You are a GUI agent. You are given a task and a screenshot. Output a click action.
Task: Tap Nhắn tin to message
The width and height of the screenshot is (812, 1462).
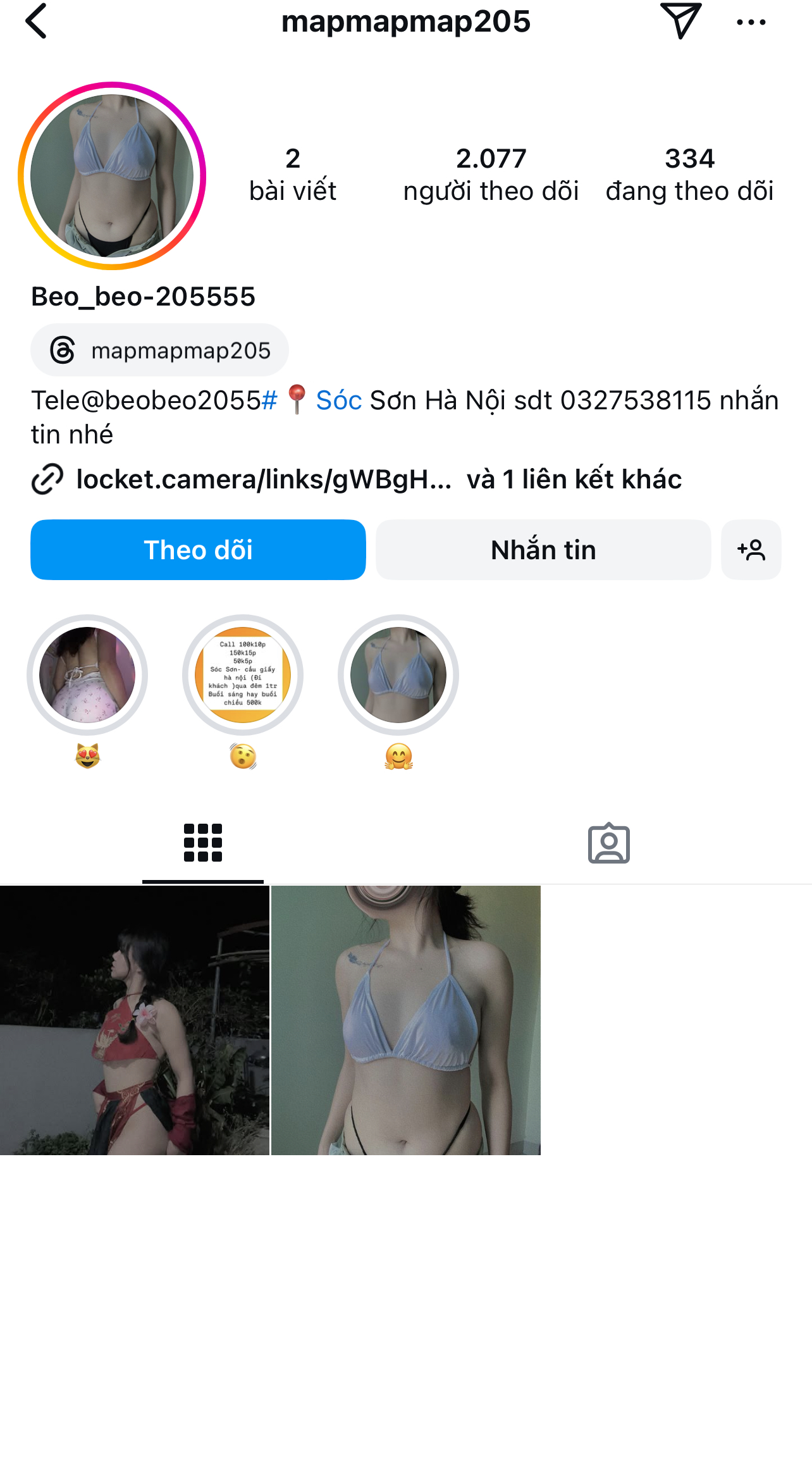543,550
